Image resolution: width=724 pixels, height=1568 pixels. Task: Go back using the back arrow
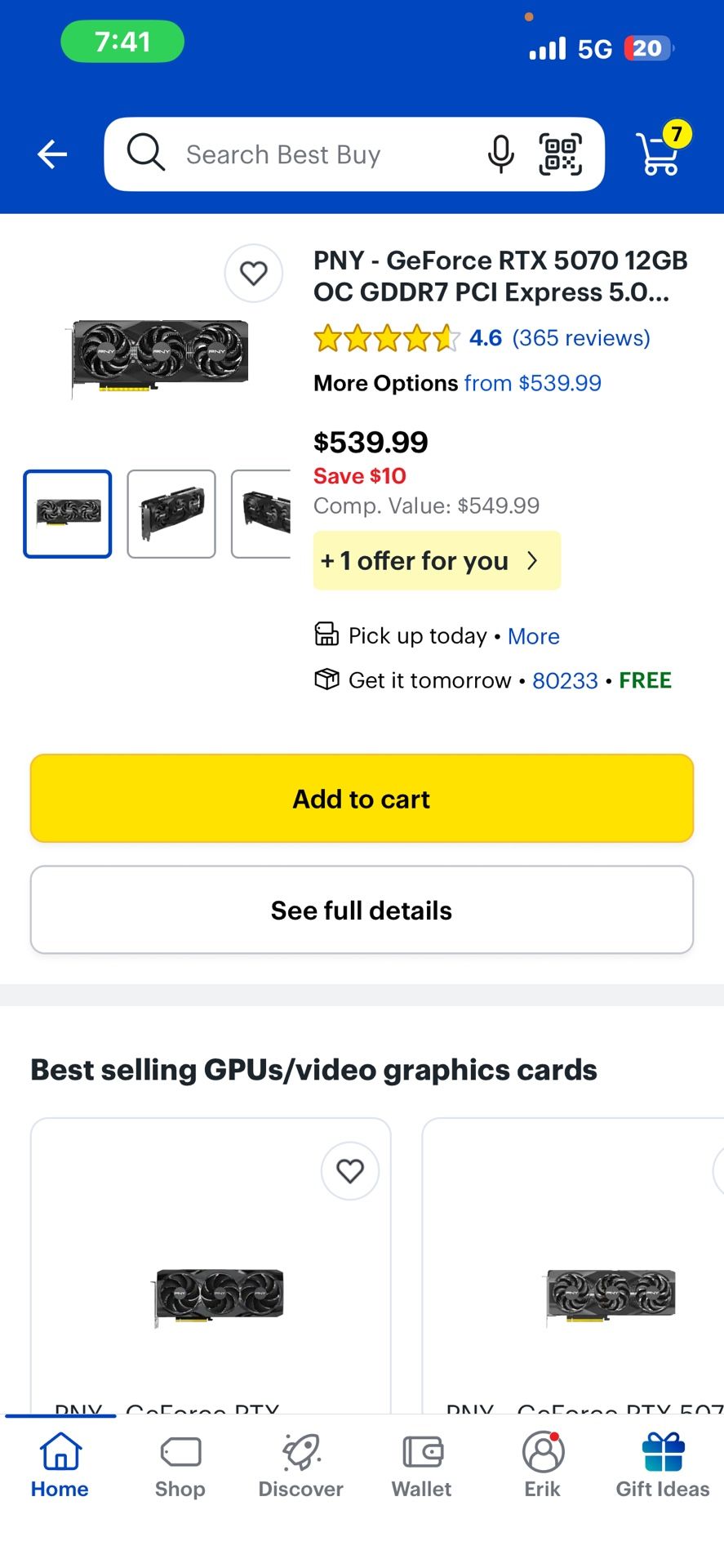coord(51,154)
